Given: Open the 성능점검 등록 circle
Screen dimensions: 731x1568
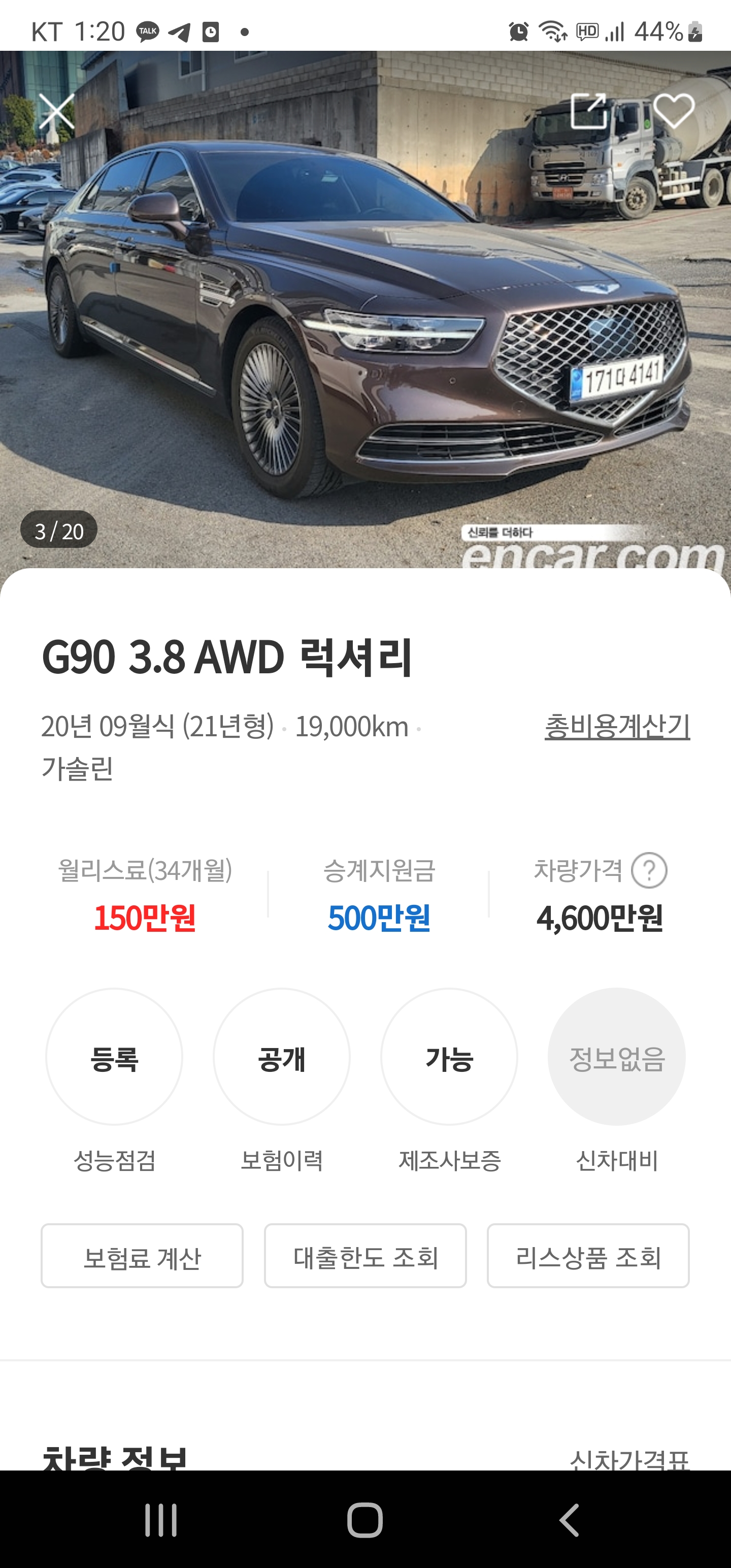Looking at the screenshot, I should coord(114,1057).
